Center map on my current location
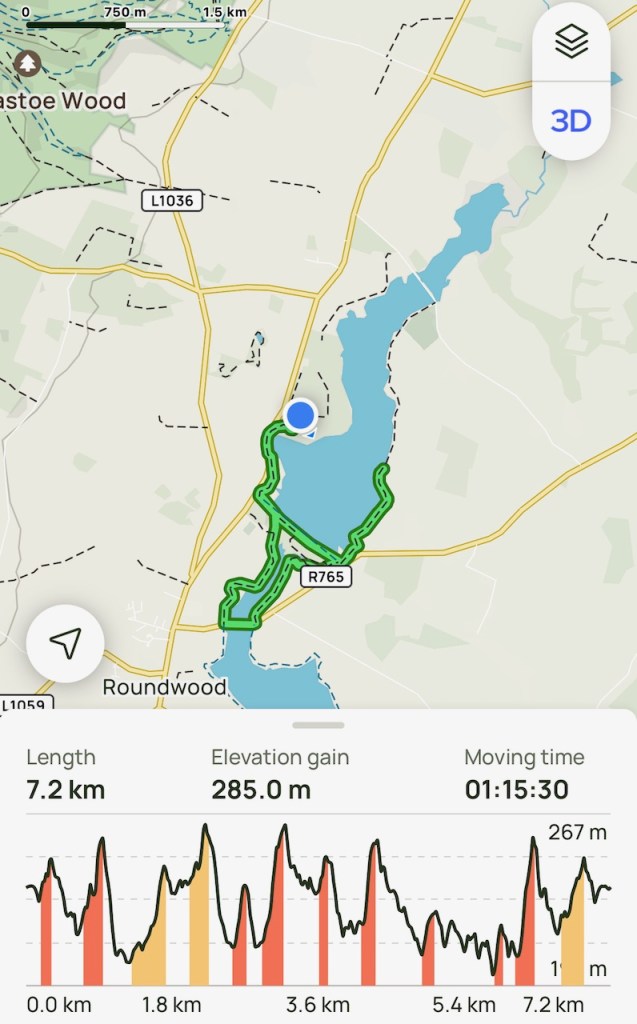Image resolution: width=637 pixels, height=1024 pixels. click(65, 644)
